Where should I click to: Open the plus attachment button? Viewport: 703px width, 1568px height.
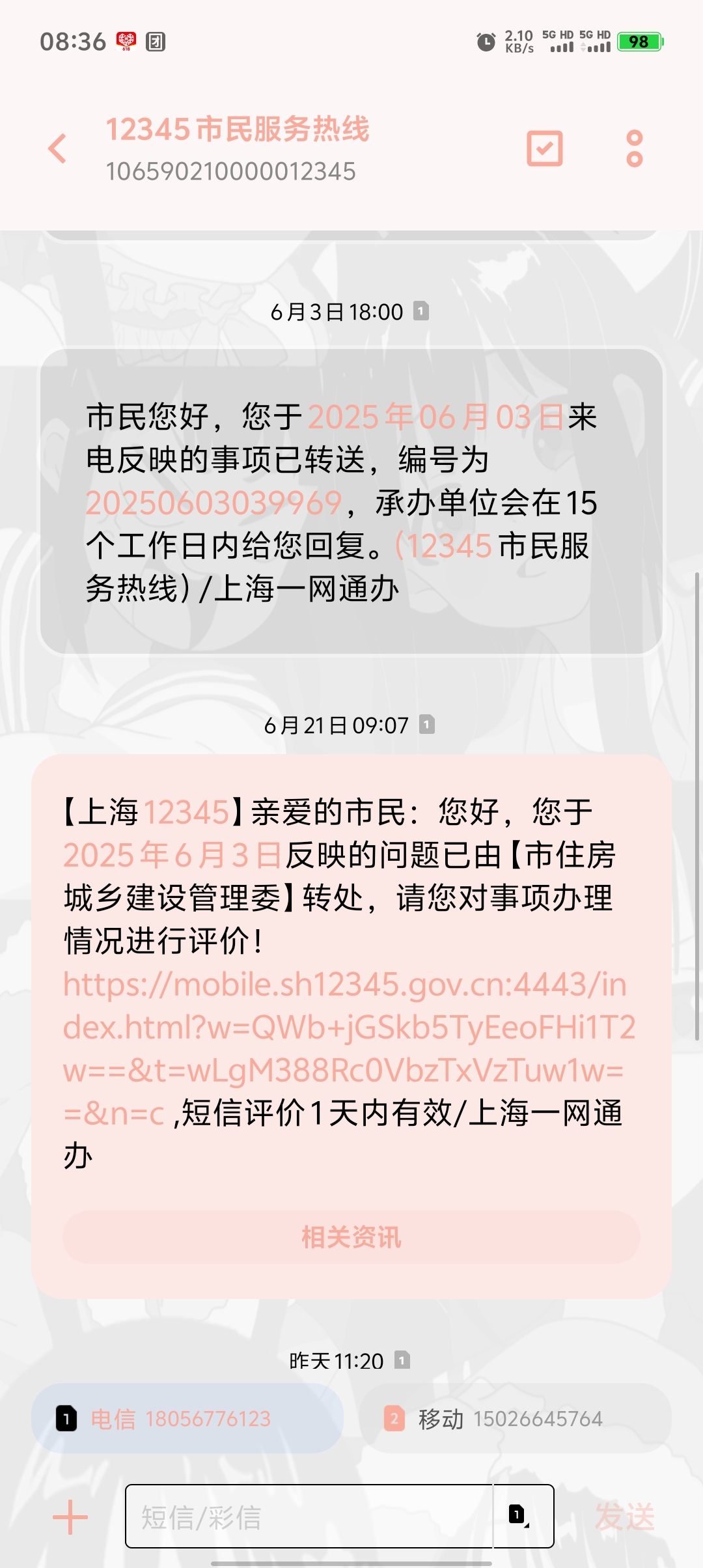pyautogui.click(x=70, y=1517)
